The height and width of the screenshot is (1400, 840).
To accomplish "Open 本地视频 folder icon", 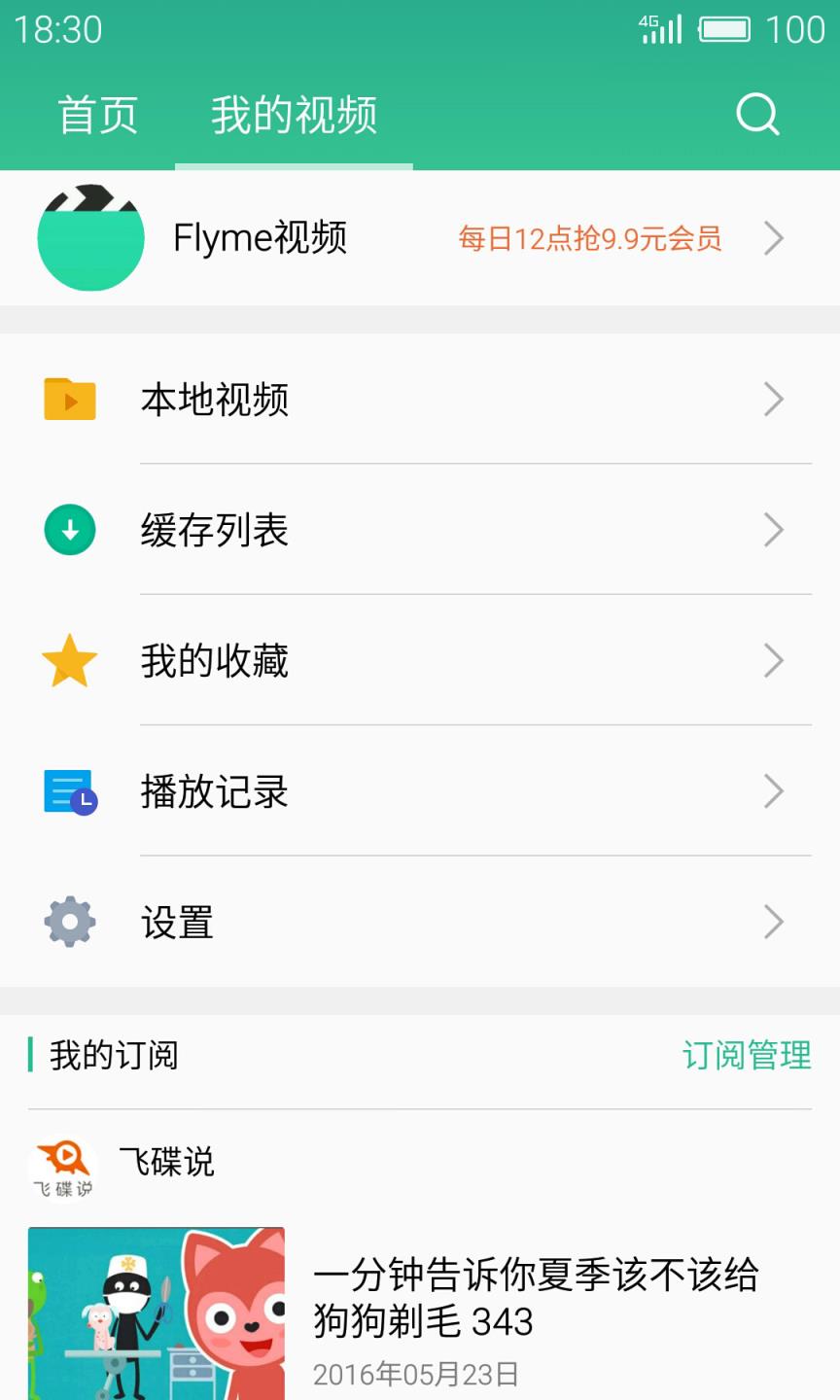I will [x=68, y=399].
